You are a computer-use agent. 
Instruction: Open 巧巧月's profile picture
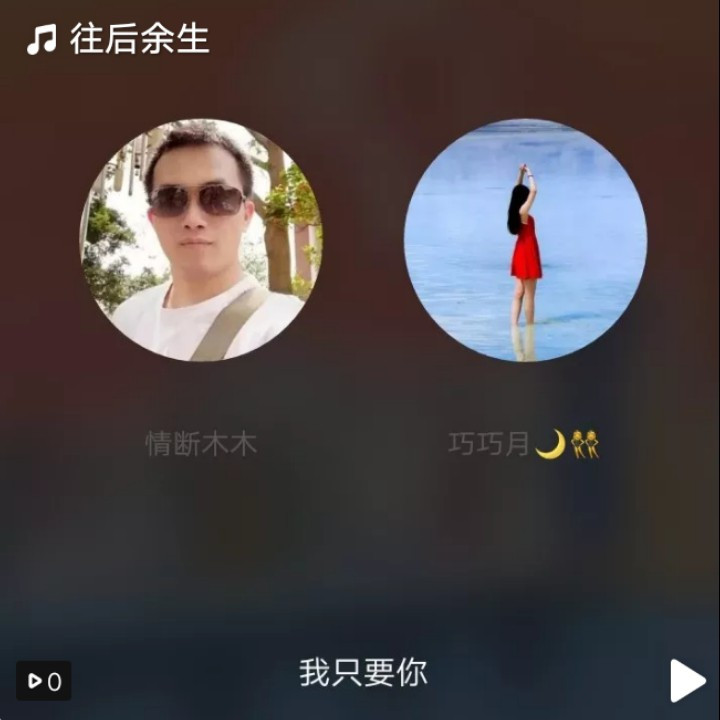pos(525,240)
